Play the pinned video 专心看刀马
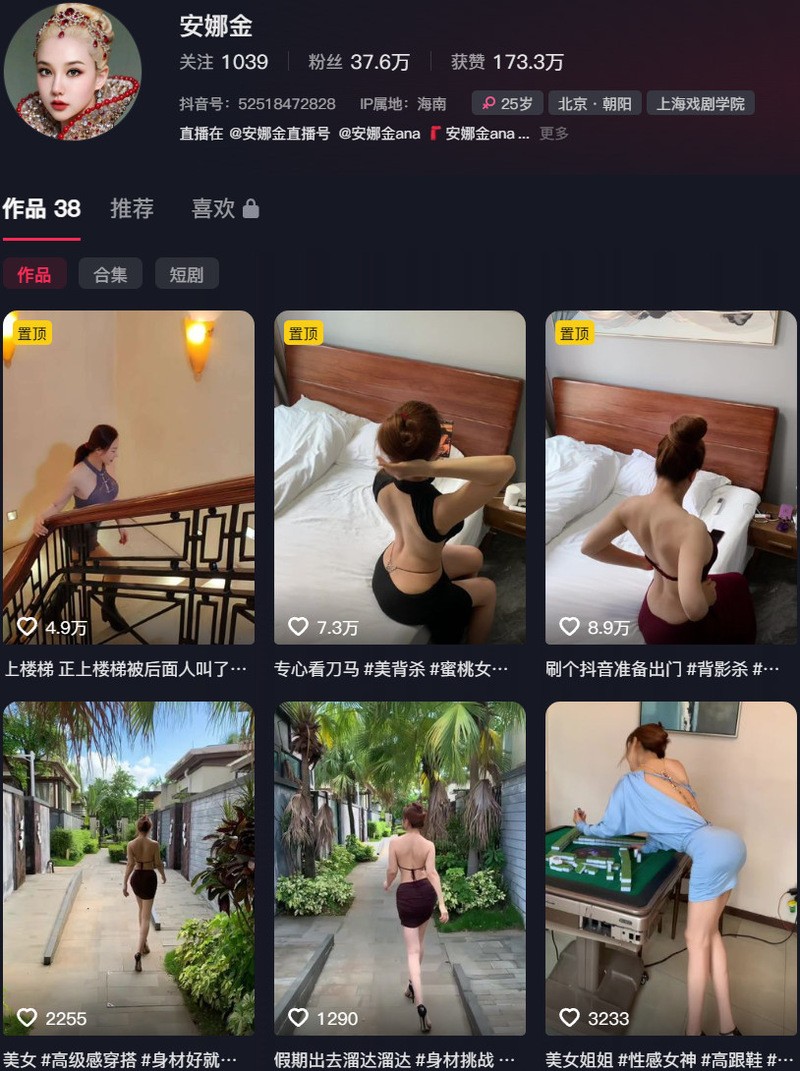 (400, 477)
